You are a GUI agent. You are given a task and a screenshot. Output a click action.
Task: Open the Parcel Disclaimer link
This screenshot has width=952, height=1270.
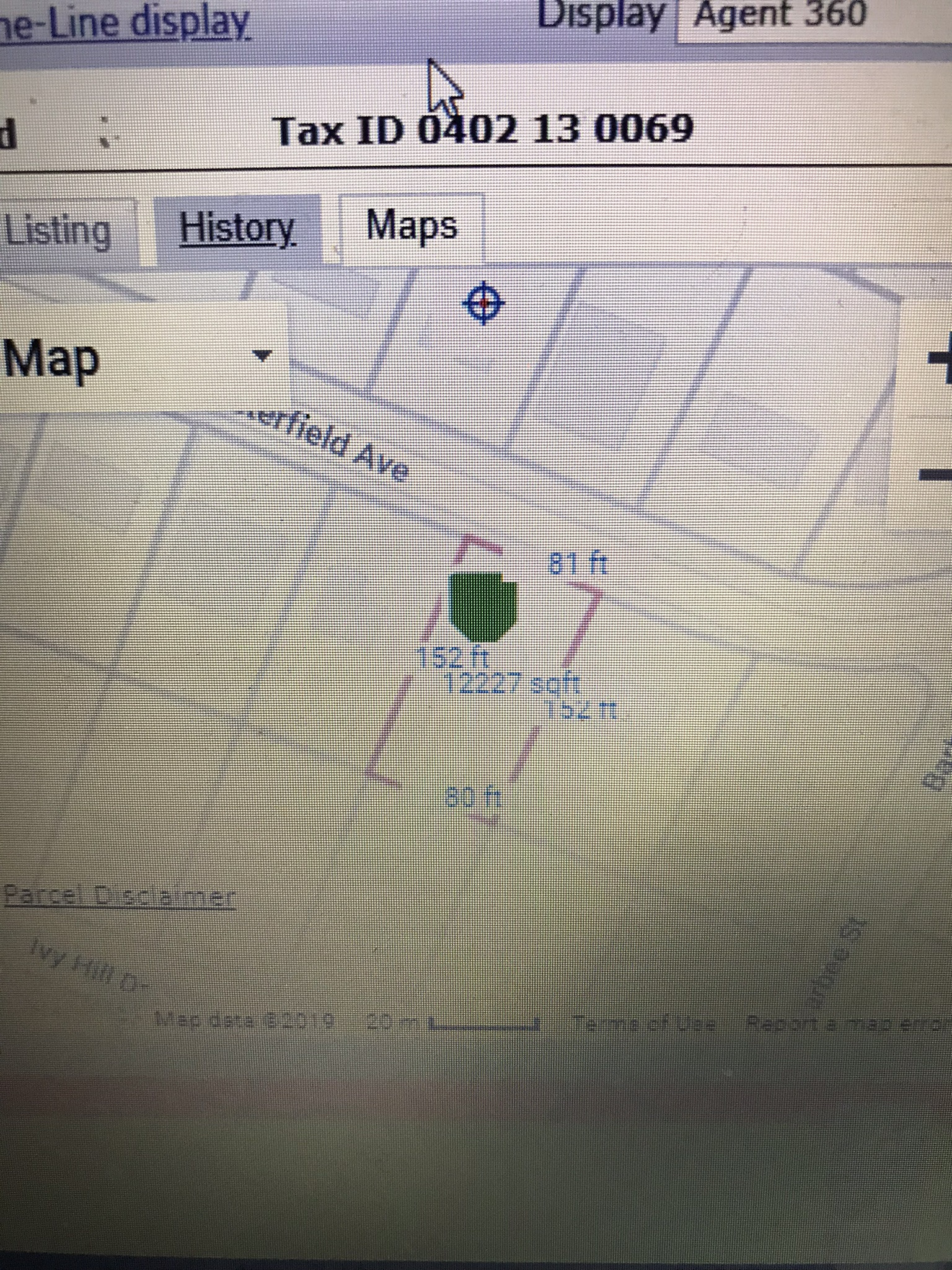point(119,896)
